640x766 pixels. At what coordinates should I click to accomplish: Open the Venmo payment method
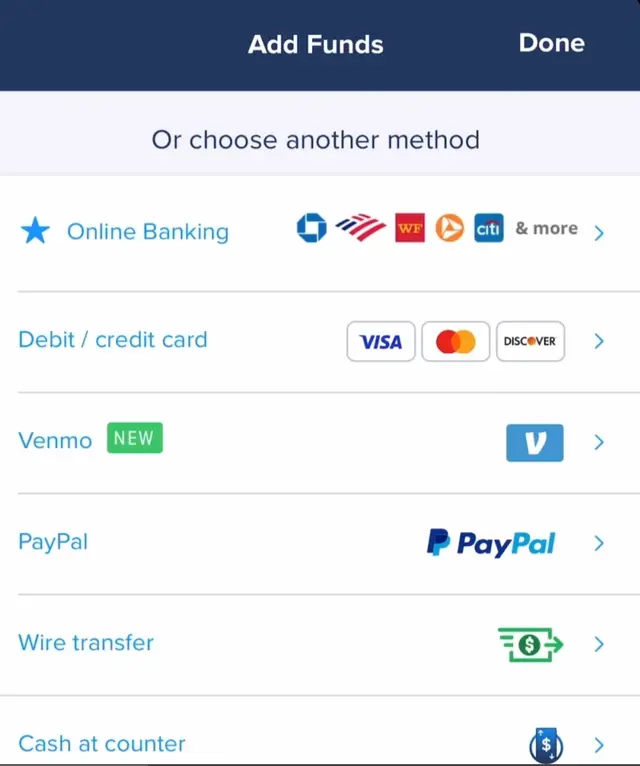click(x=55, y=441)
